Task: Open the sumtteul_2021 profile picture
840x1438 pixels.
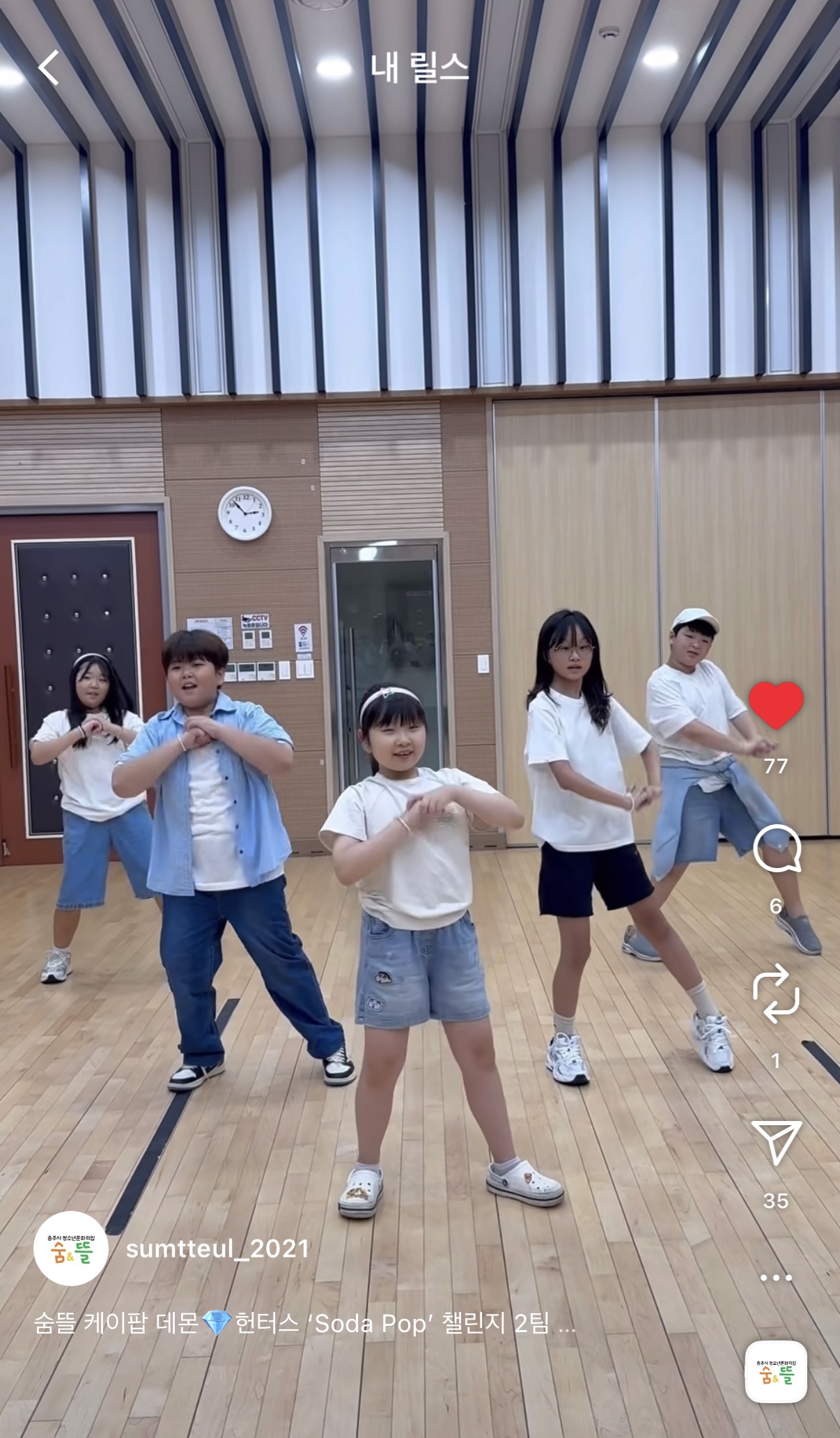Action: tap(71, 1248)
